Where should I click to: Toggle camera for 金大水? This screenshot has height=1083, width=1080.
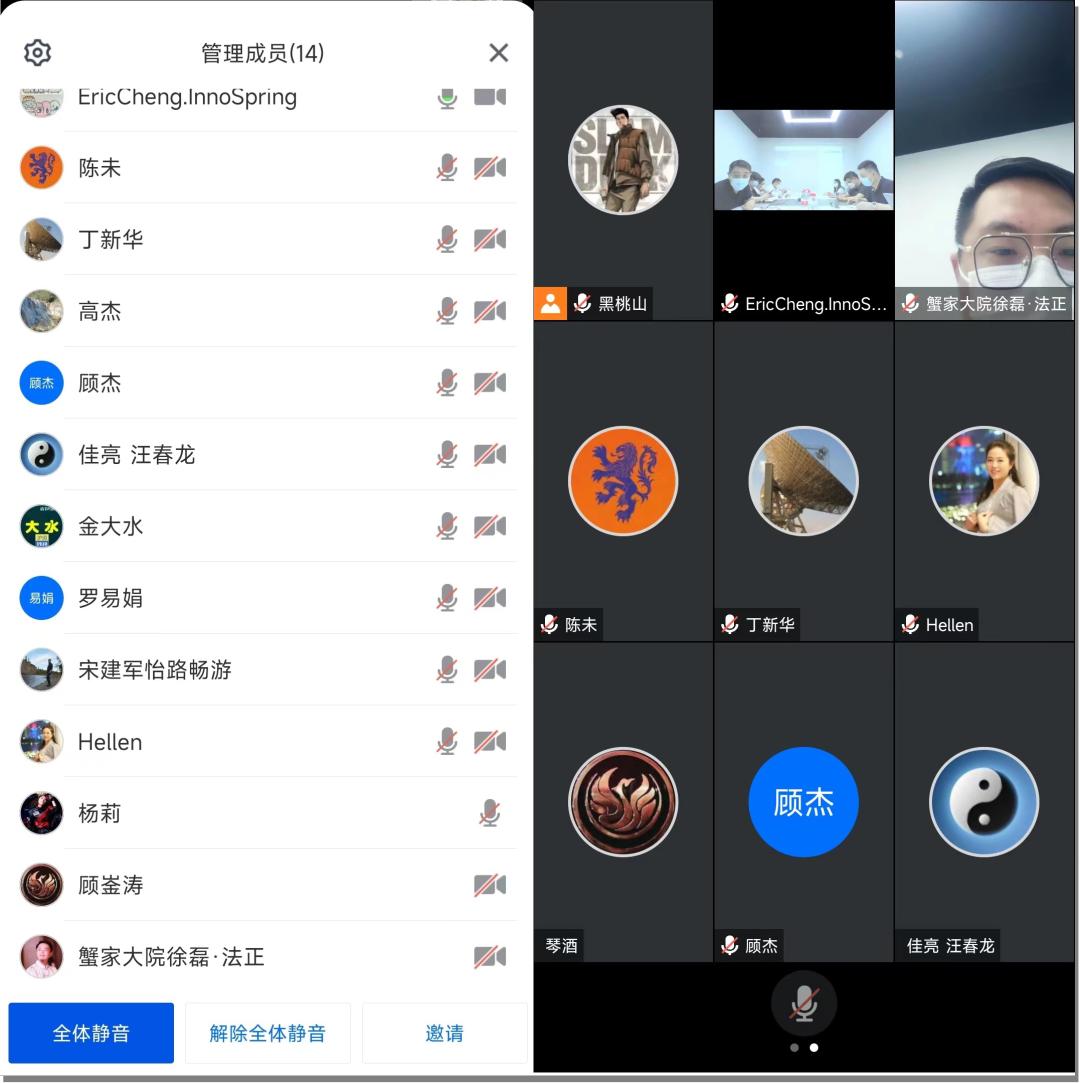point(489,526)
